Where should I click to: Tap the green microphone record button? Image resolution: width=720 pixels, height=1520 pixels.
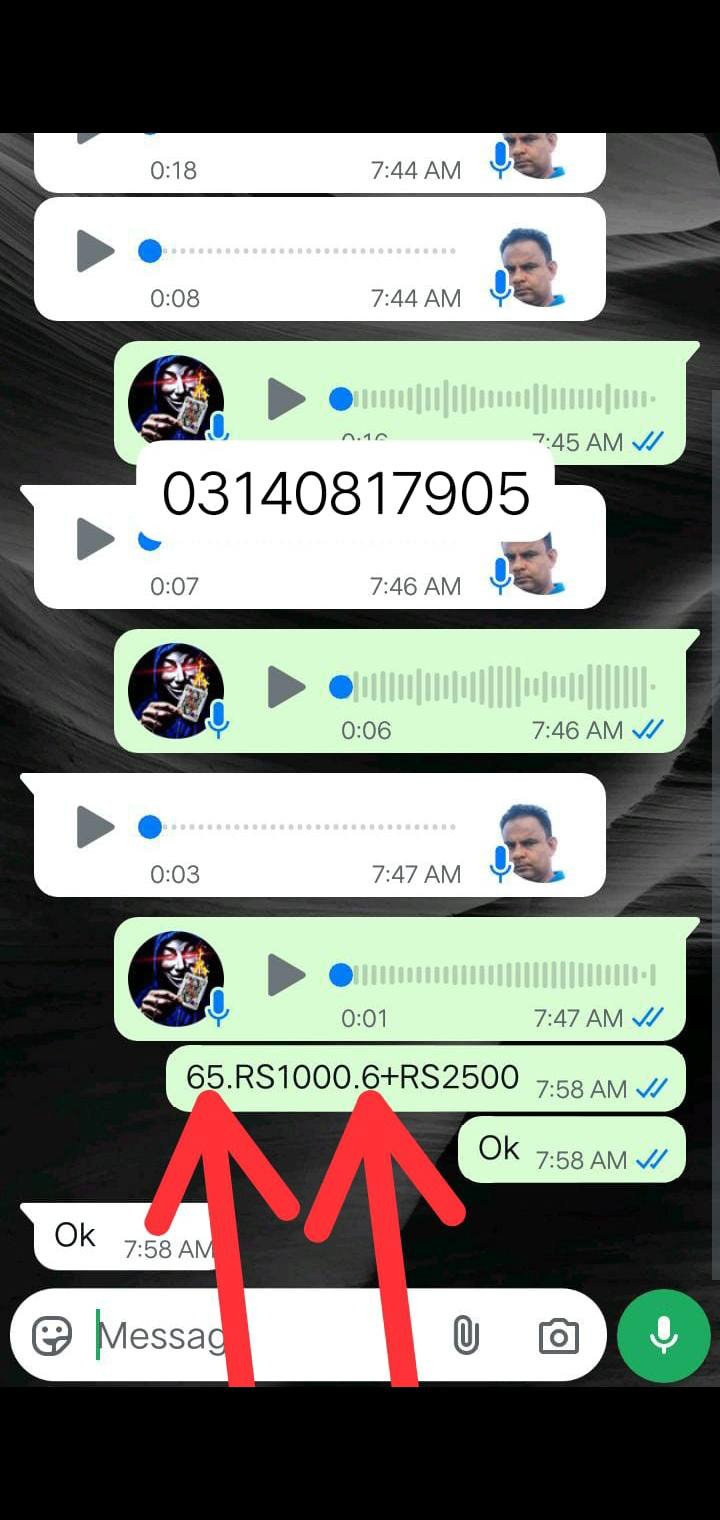[x=664, y=1336]
